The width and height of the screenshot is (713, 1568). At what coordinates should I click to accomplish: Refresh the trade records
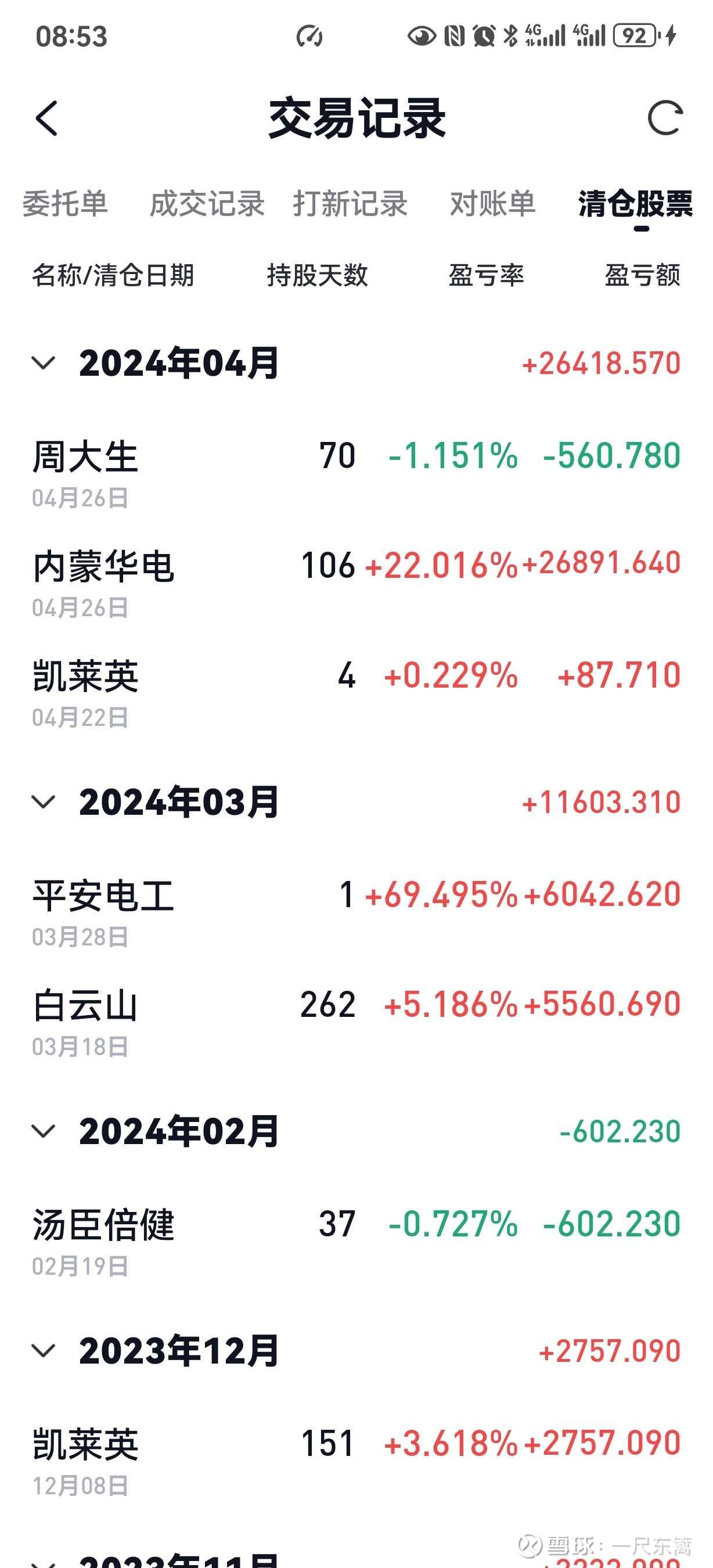665,118
